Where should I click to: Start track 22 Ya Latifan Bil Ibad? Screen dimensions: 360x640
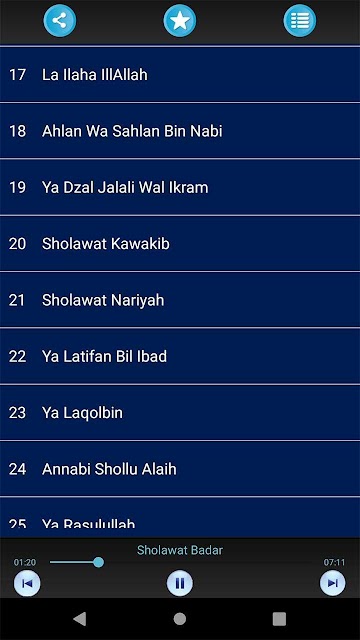[180, 356]
